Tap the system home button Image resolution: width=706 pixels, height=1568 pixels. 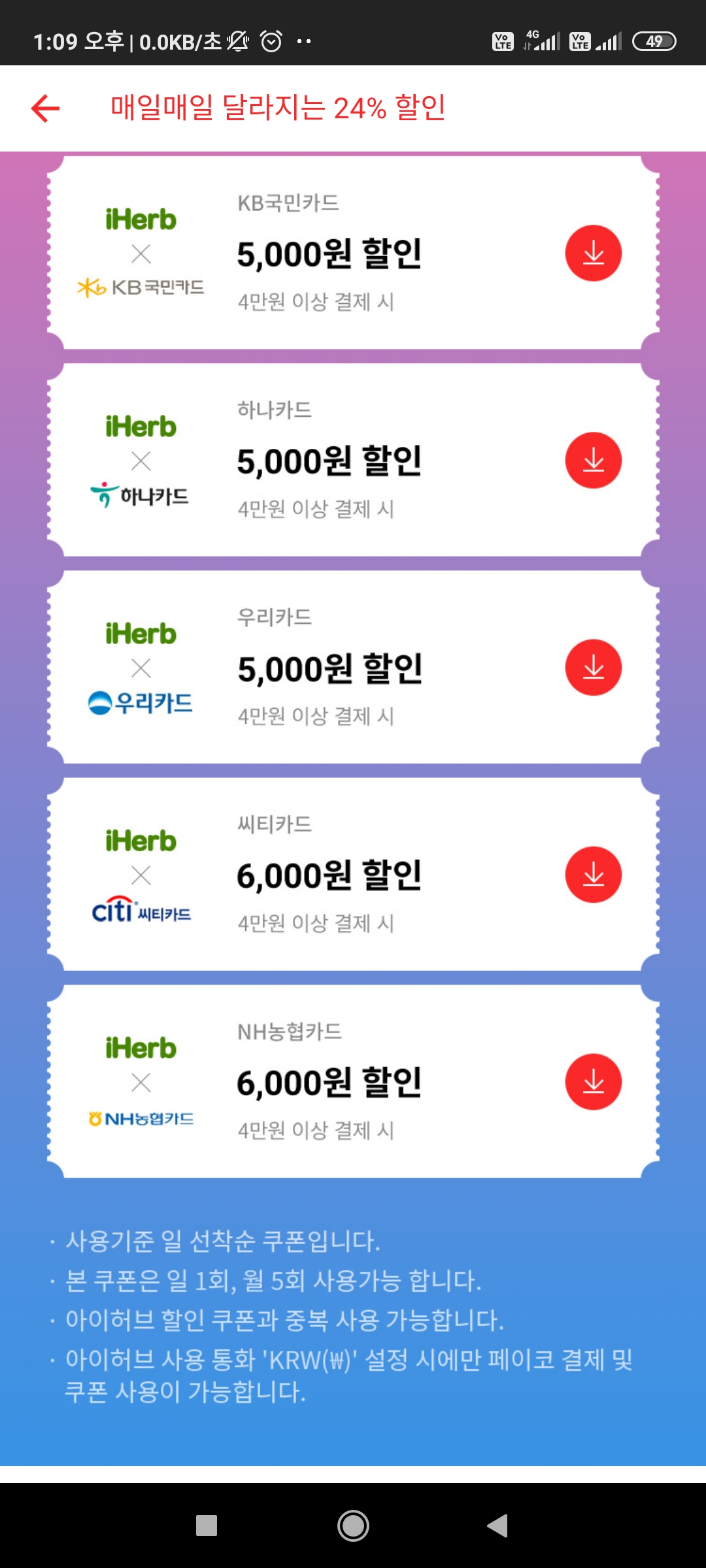pos(353,1526)
